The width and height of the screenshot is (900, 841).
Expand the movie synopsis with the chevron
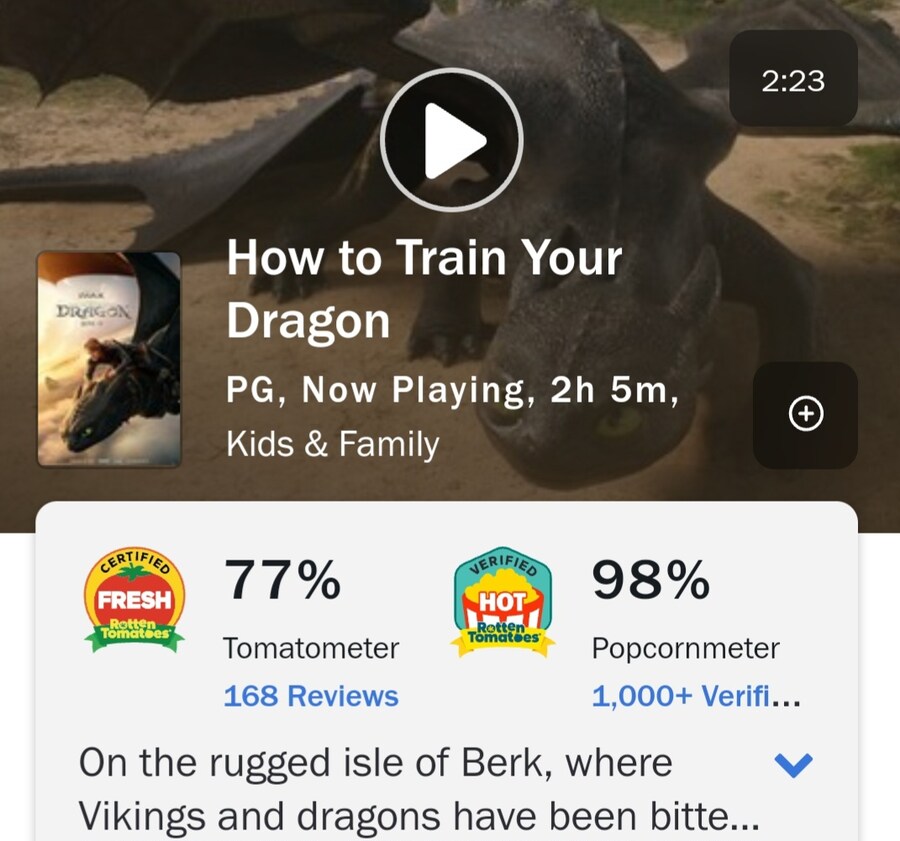[794, 766]
